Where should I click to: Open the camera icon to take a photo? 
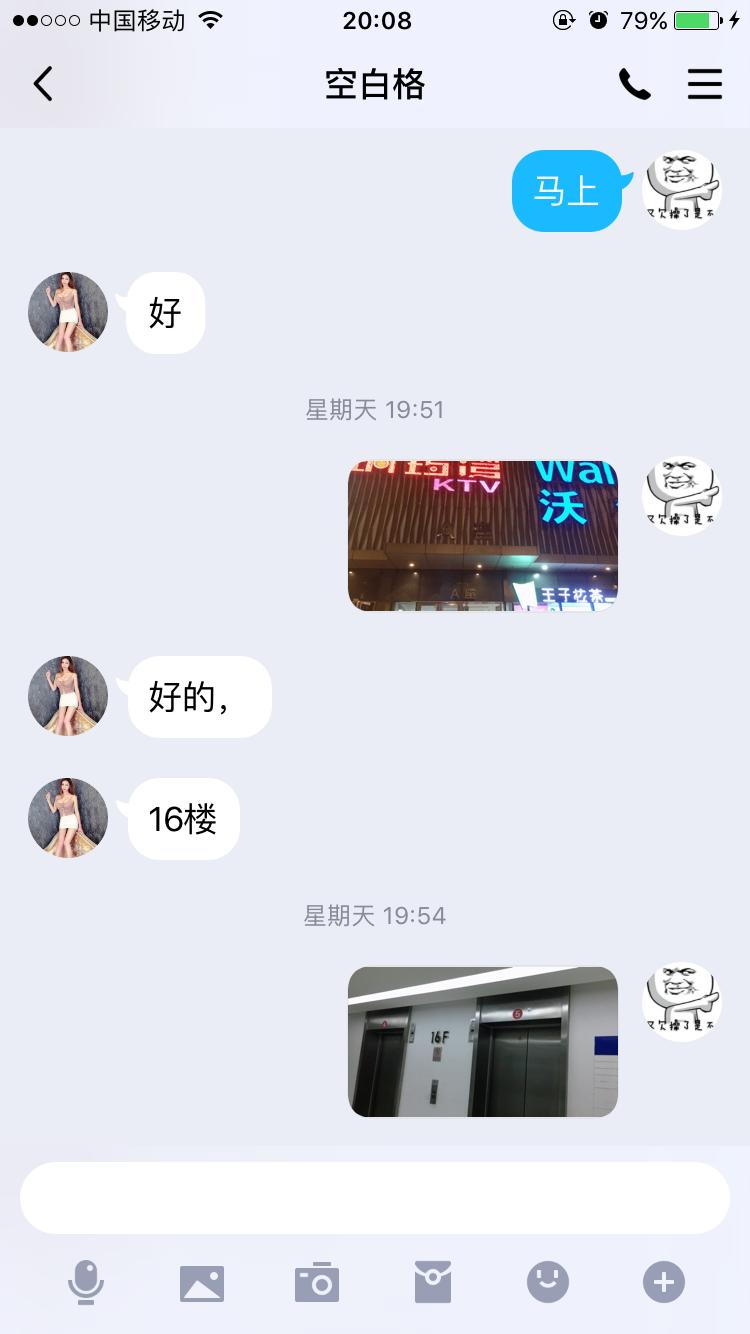click(x=317, y=1284)
